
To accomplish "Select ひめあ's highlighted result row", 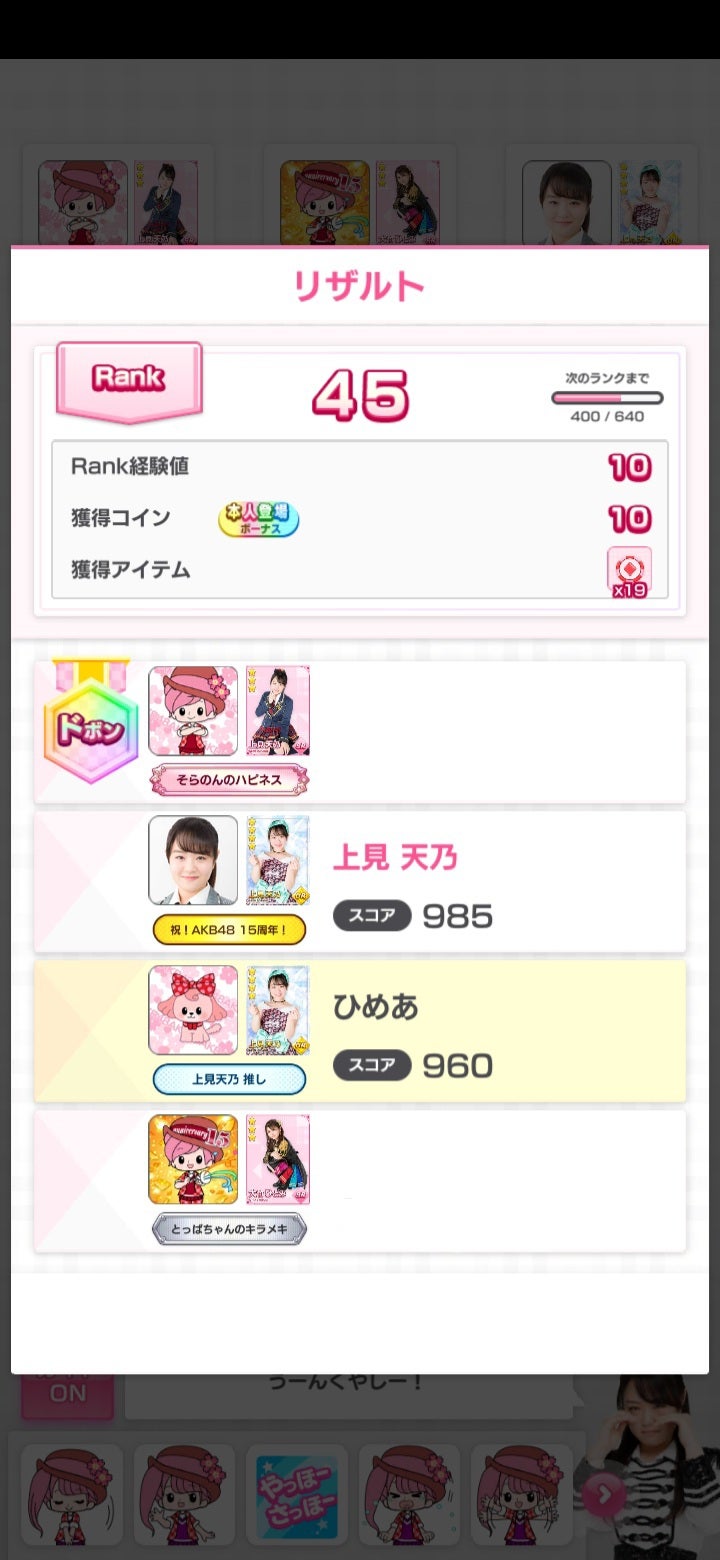I will tap(360, 1031).
